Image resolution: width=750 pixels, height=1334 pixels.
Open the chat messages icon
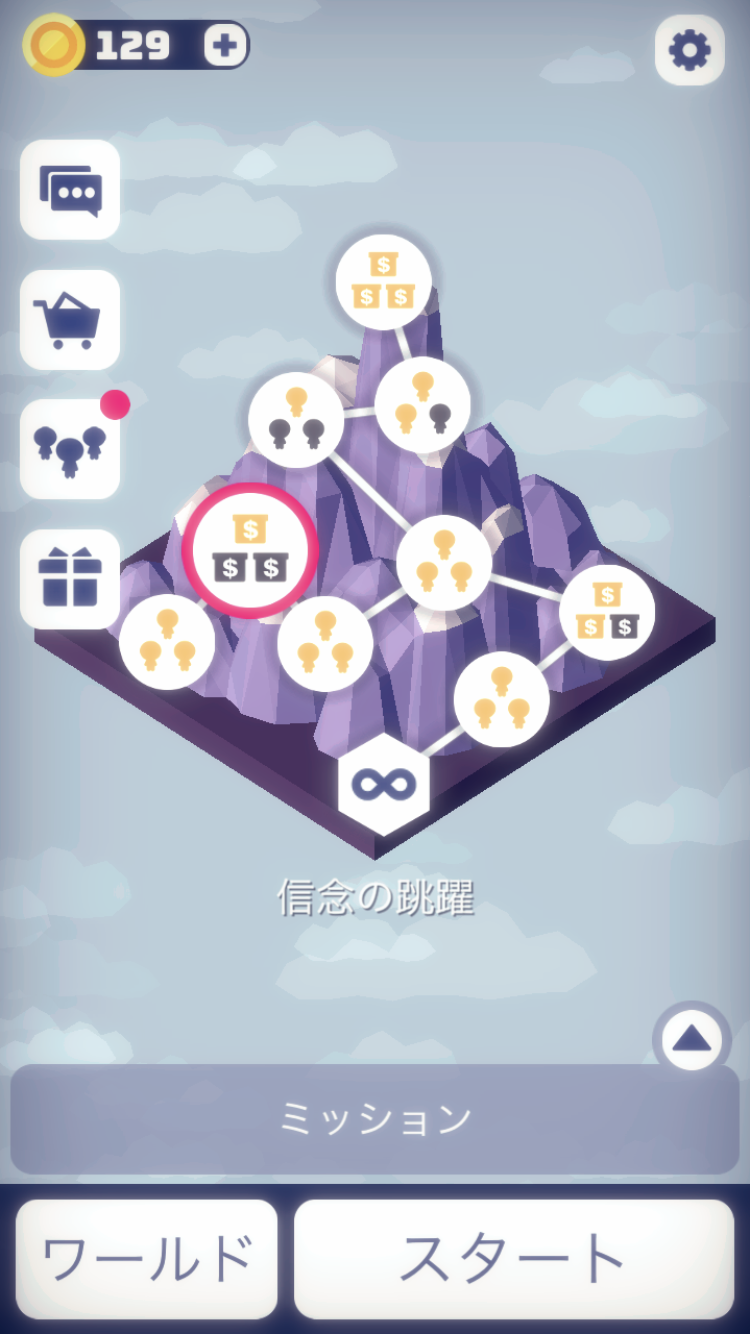(x=70, y=190)
